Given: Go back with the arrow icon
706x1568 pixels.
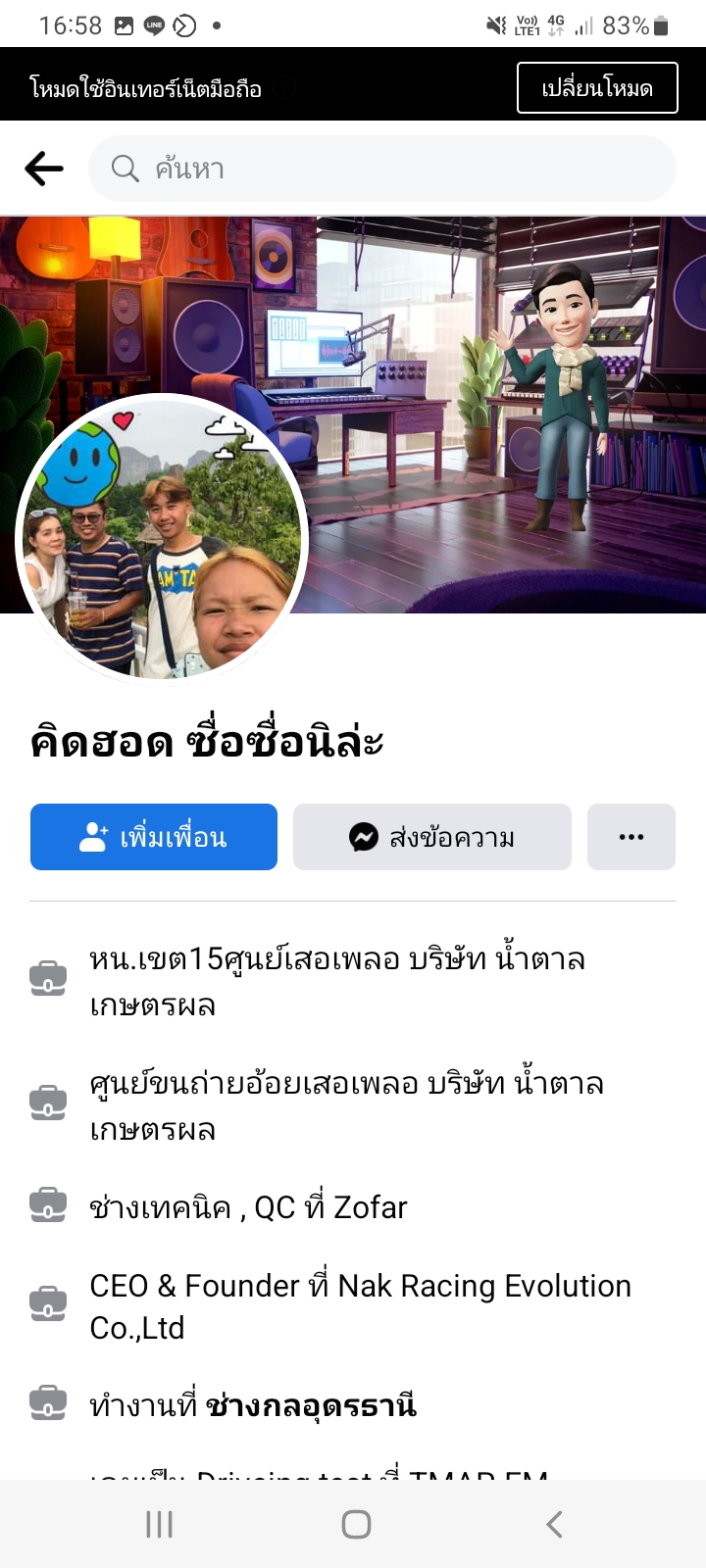Looking at the screenshot, I should point(44,169).
